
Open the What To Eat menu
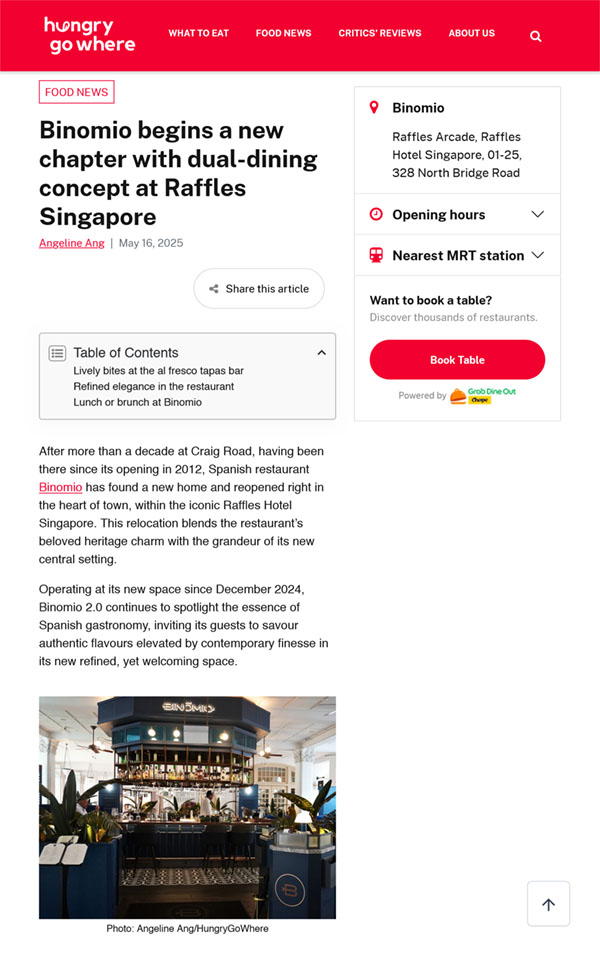pyautogui.click(x=198, y=33)
